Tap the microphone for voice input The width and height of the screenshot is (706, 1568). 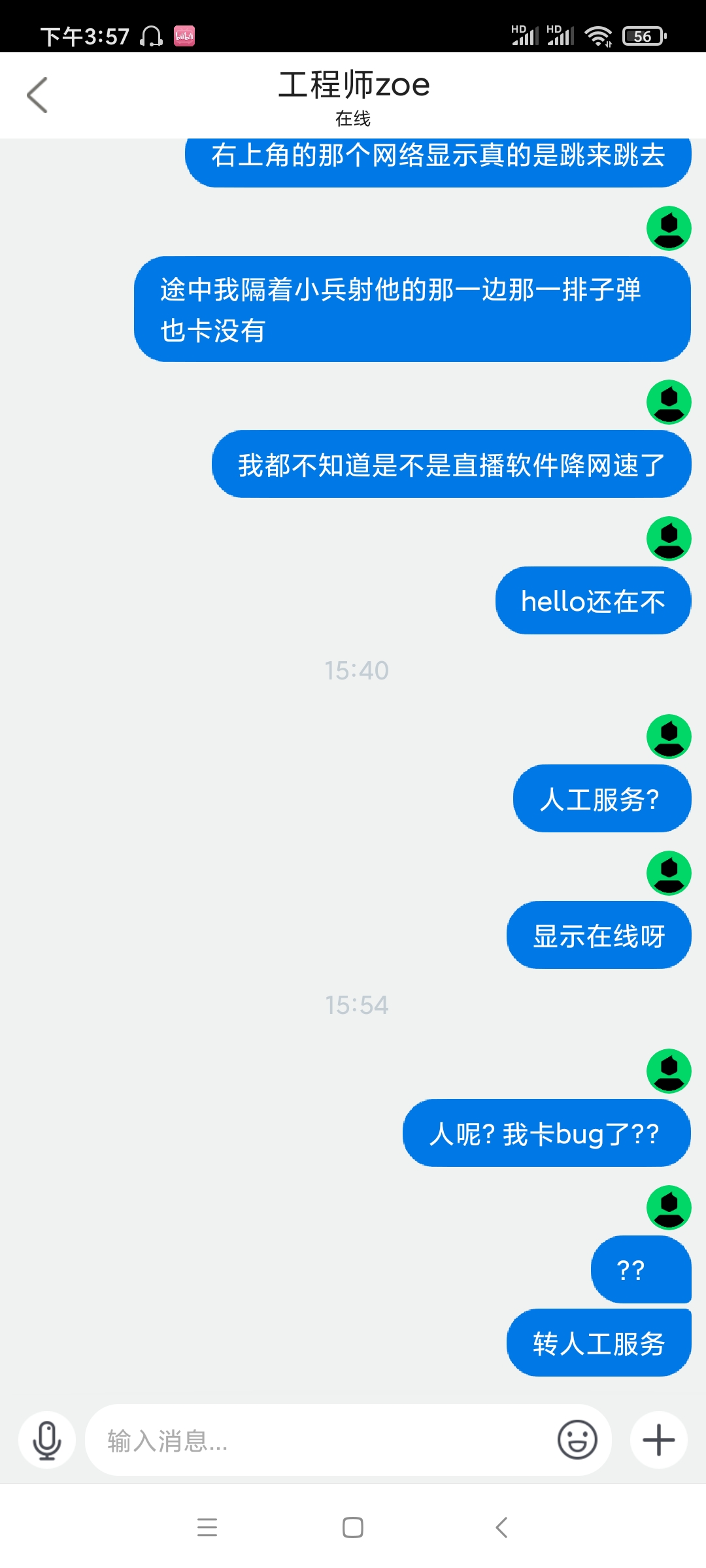[x=47, y=1440]
